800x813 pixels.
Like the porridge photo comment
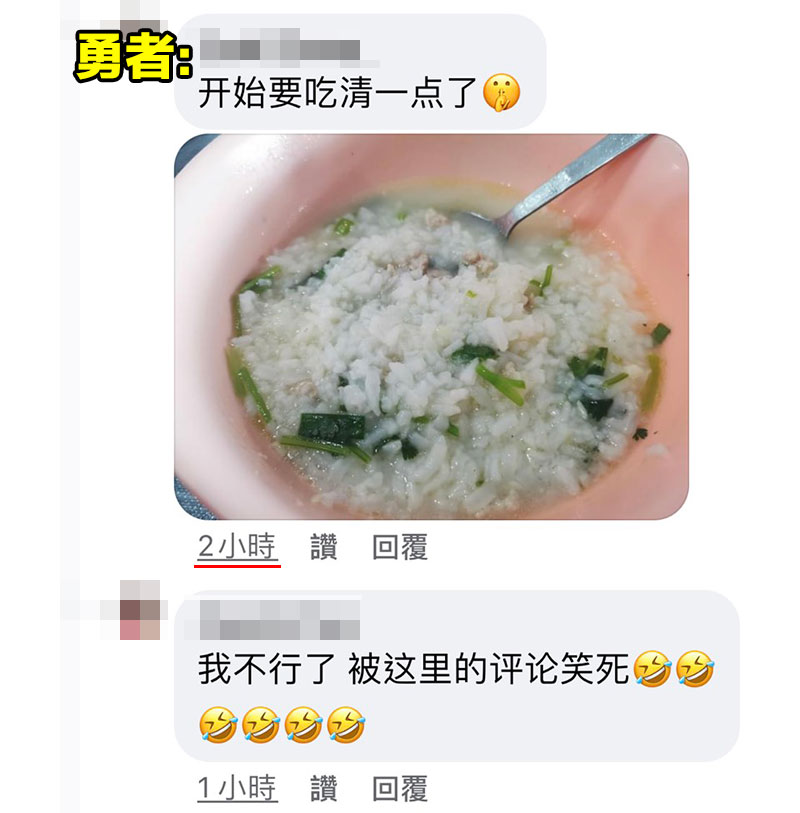(x=323, y=548)
